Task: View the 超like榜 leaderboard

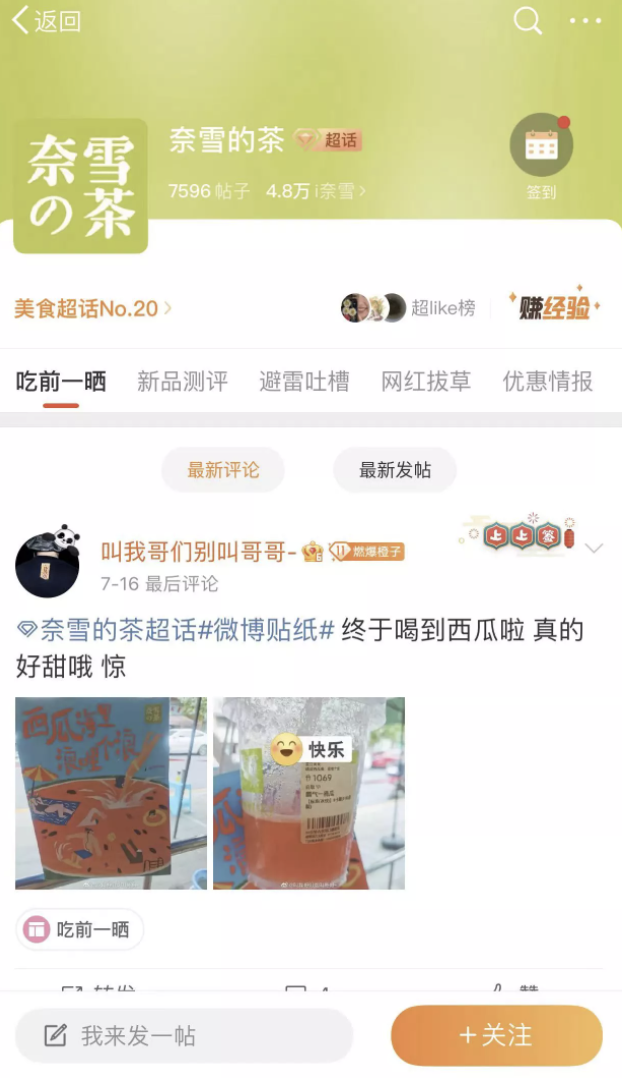Action: (x=410, y=308)
